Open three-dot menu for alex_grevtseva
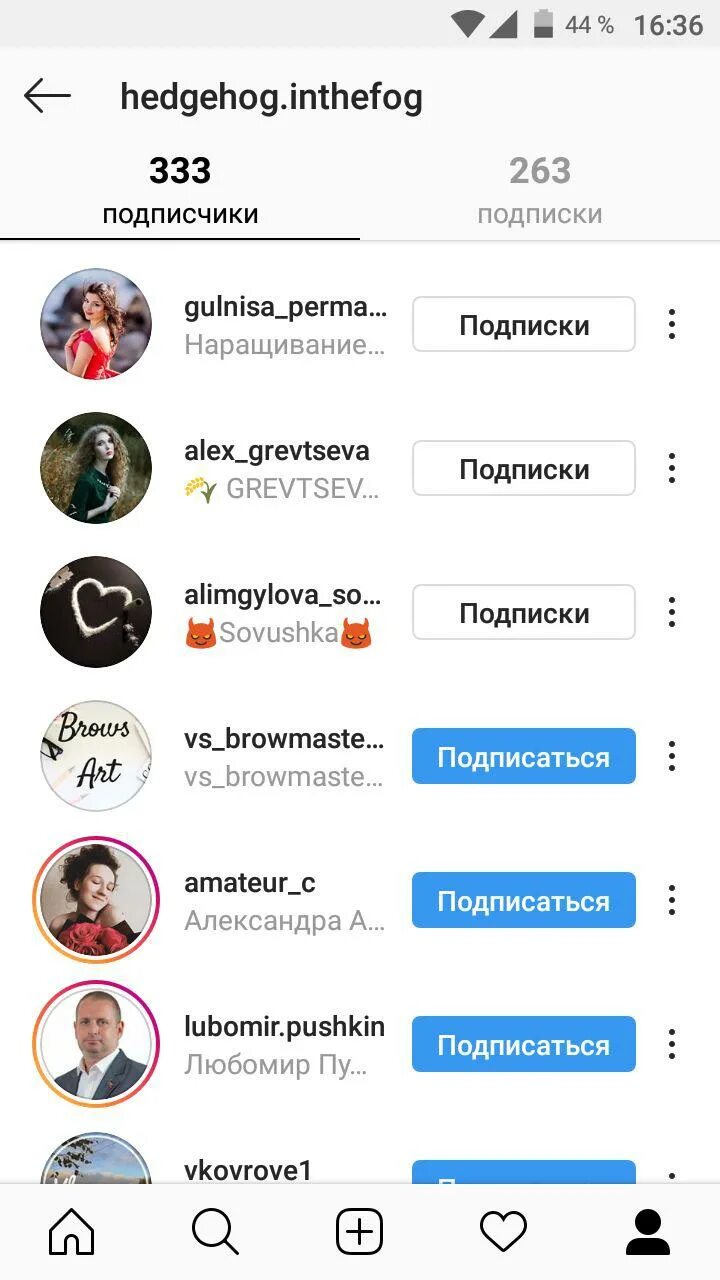 coord(672,468)
